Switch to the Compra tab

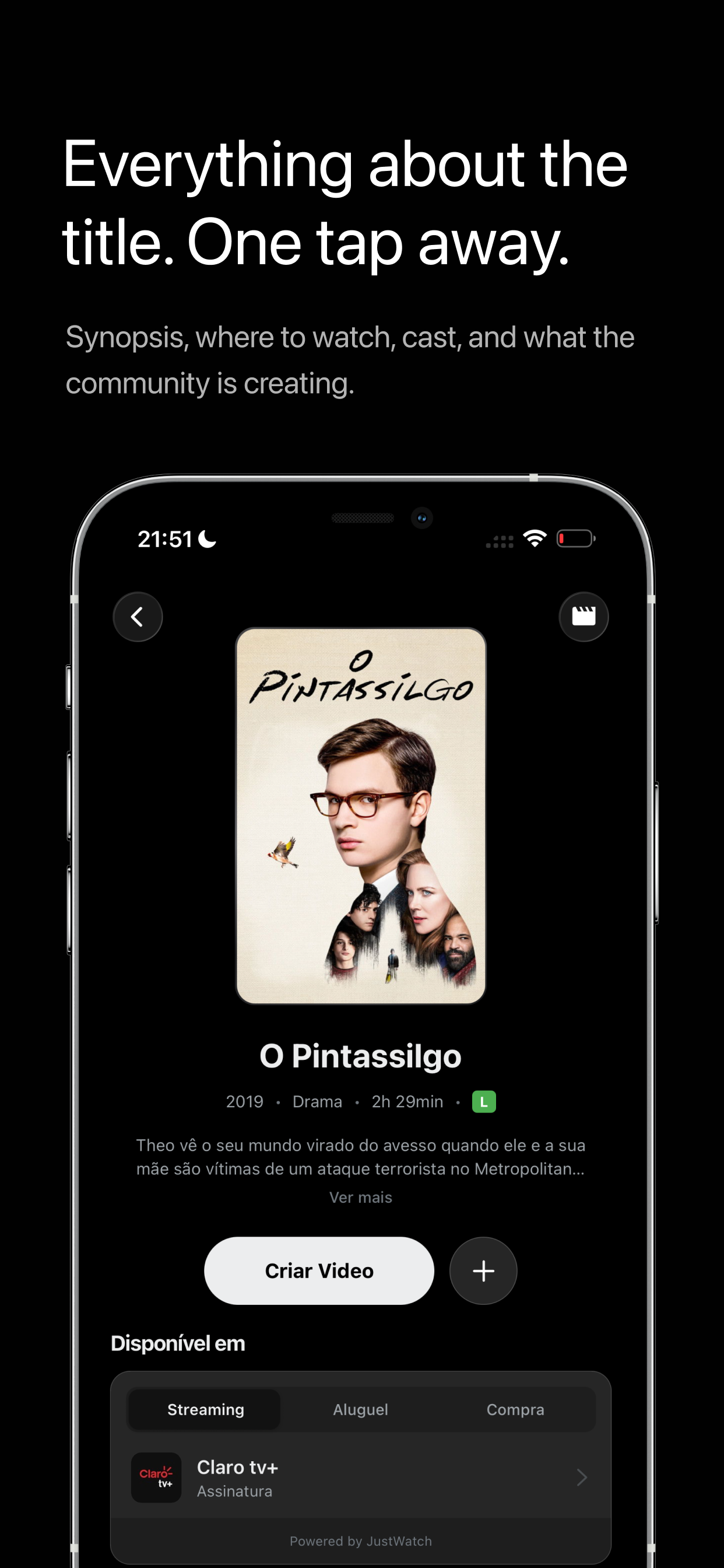click(x=516, y=1409)
